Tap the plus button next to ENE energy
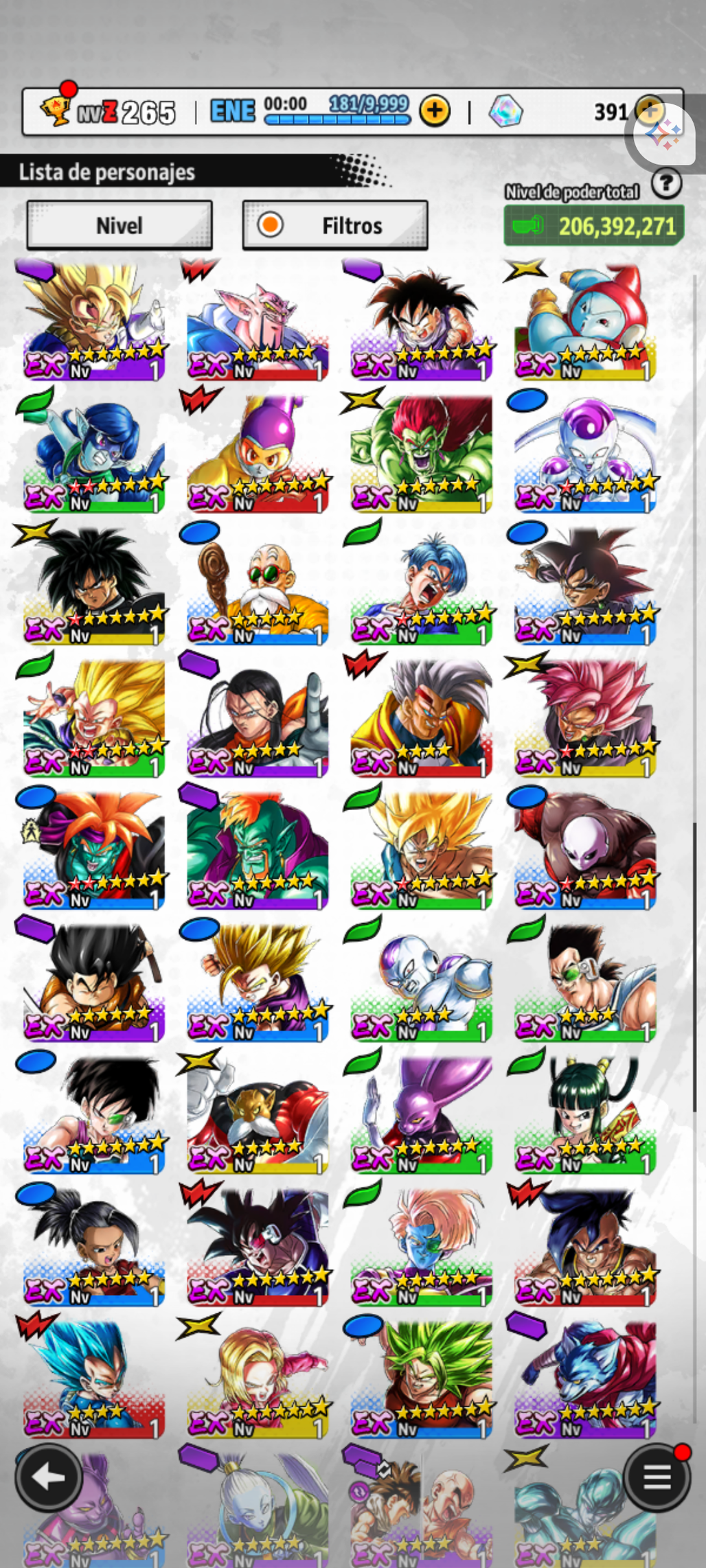 coord(435,111)
